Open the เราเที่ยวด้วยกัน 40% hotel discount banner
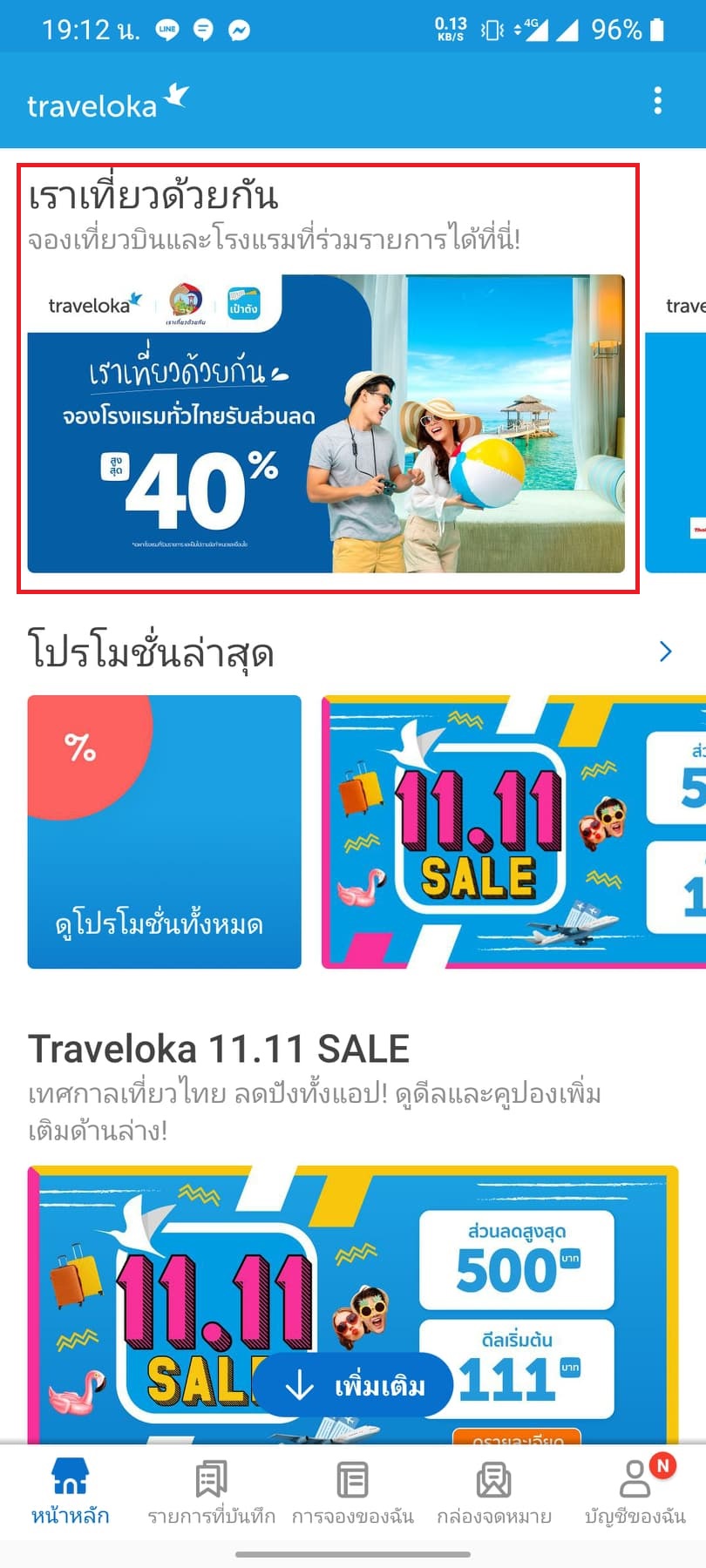This screenshot has width=706, height=1568. (326, 423)
